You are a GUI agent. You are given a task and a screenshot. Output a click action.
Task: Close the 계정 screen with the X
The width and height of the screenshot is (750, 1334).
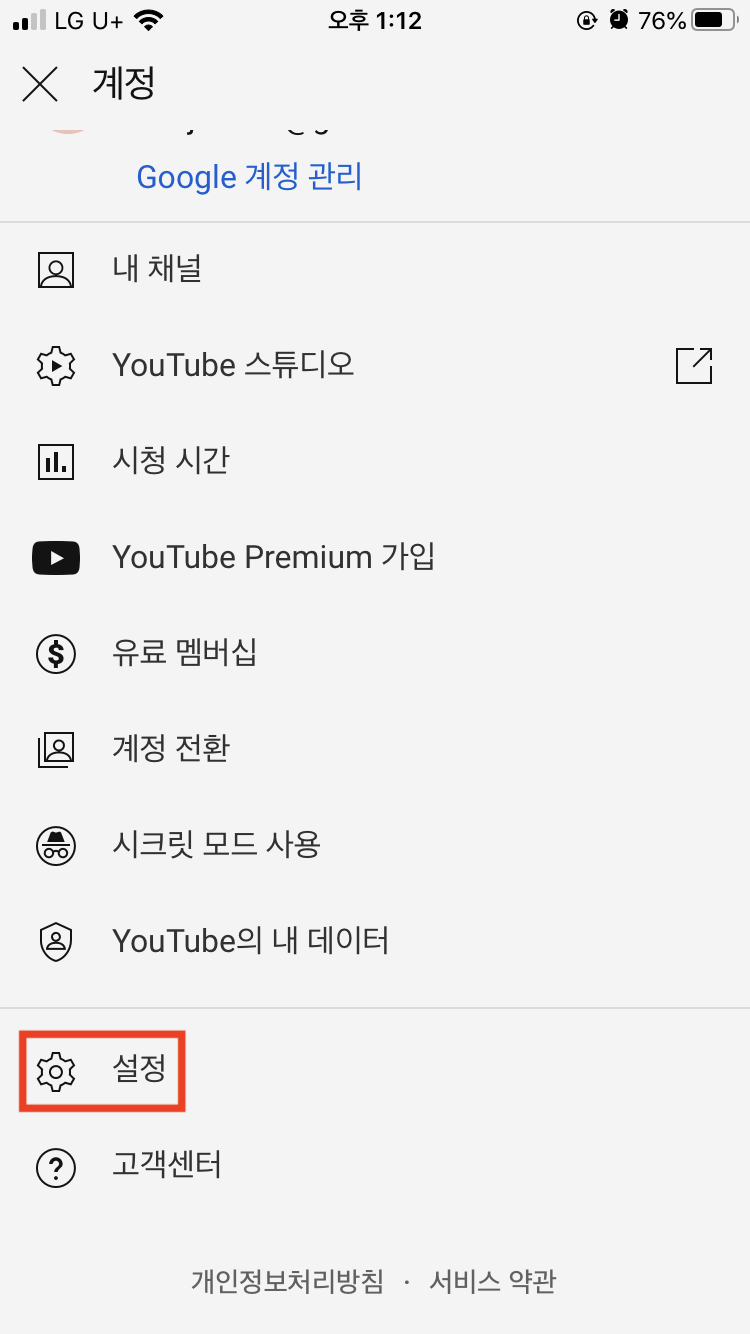[x=39, y=85]
